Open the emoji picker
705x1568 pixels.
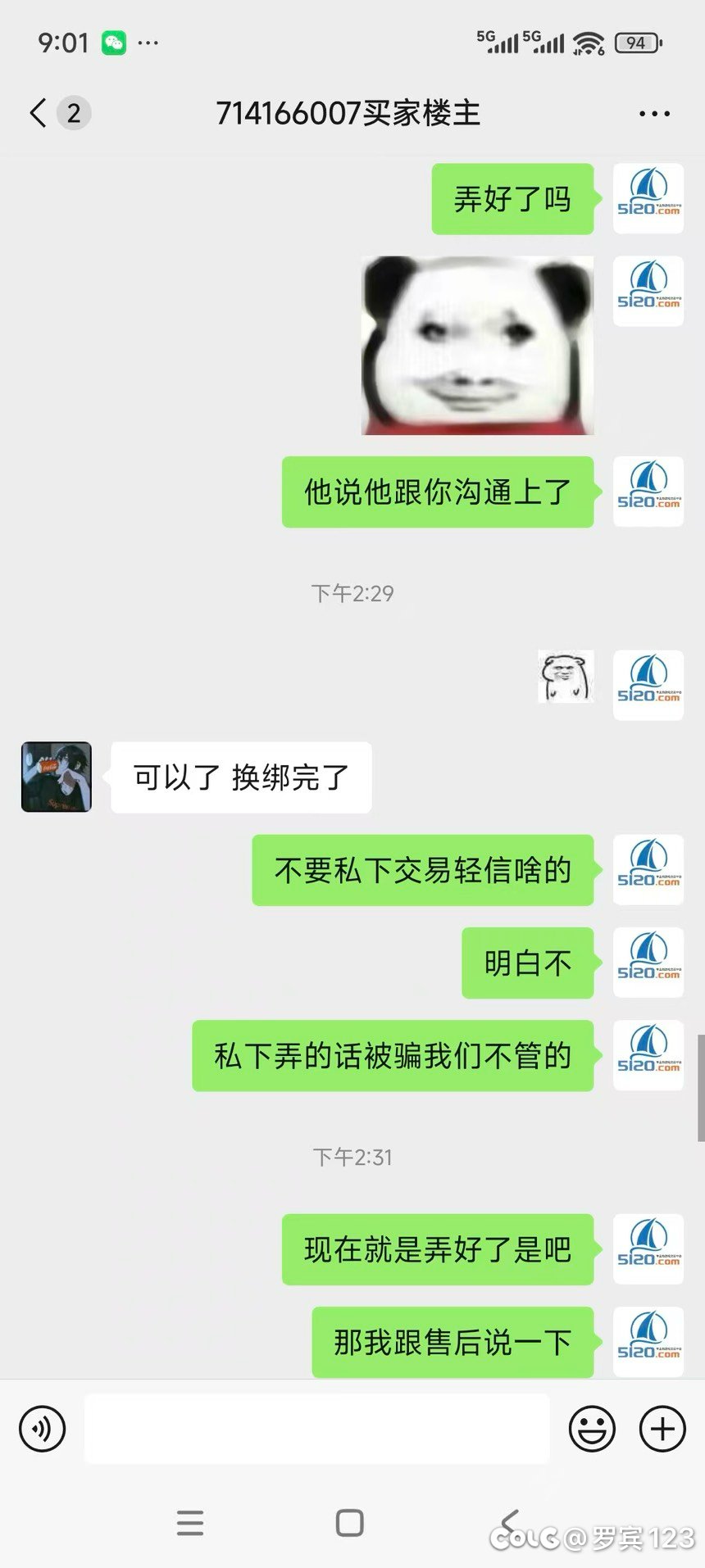click(x=591, y=1429)
